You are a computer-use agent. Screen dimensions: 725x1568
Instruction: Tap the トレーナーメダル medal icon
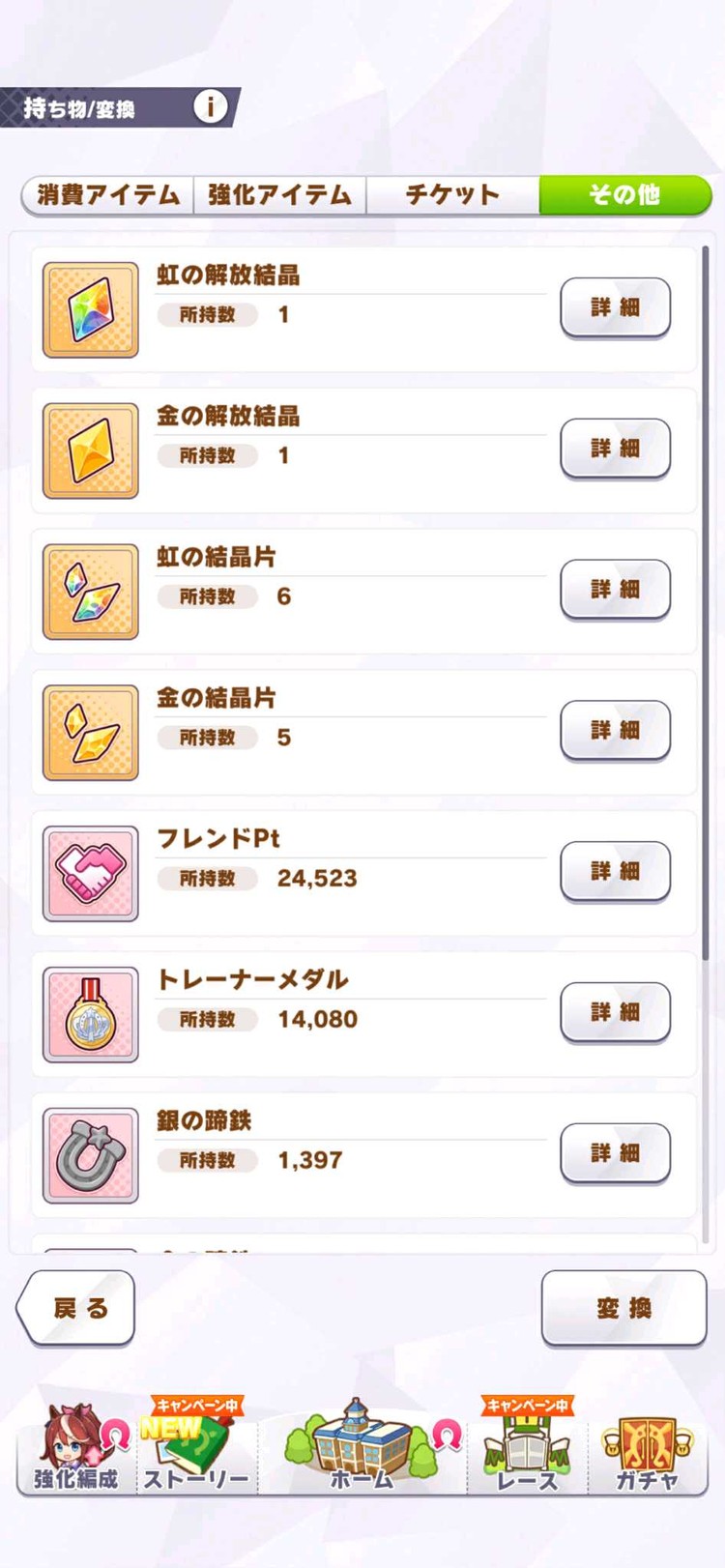tap(89, 1012)
